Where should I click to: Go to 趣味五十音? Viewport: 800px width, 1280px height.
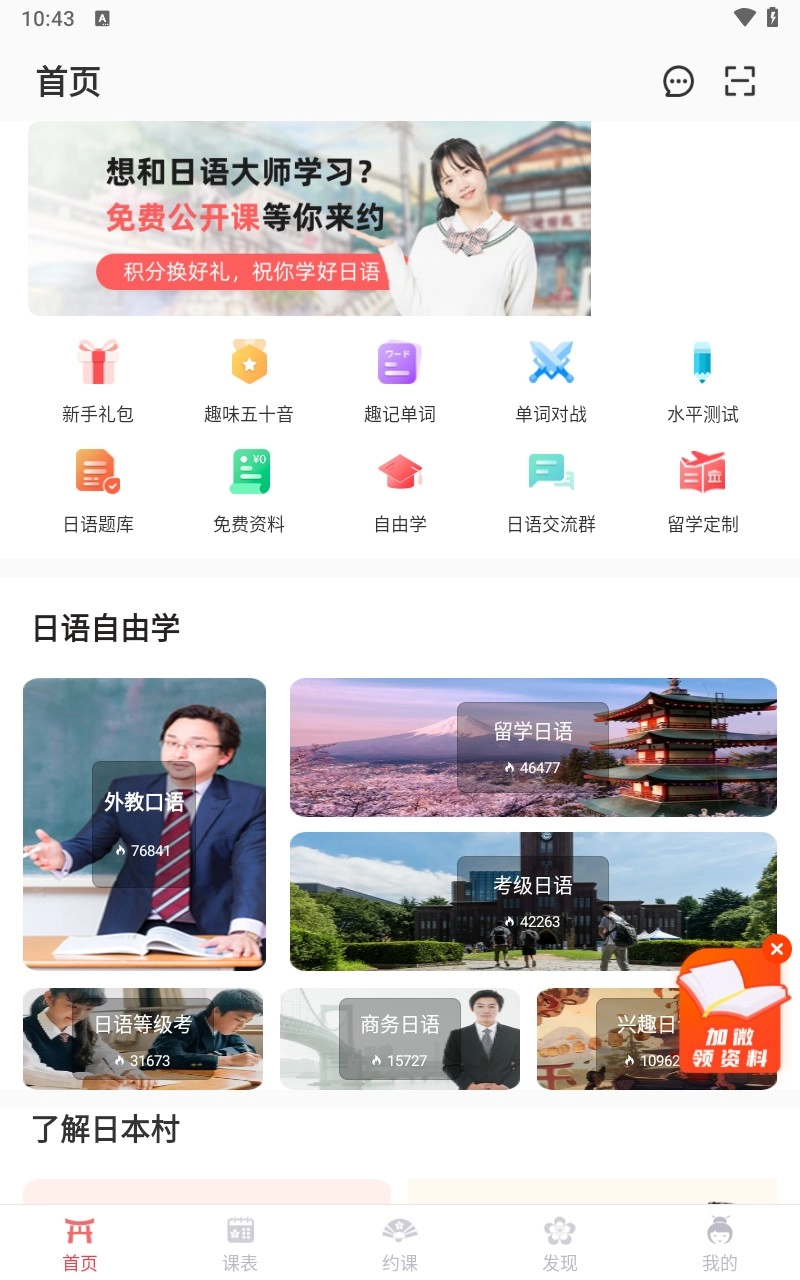pos(249,381)
